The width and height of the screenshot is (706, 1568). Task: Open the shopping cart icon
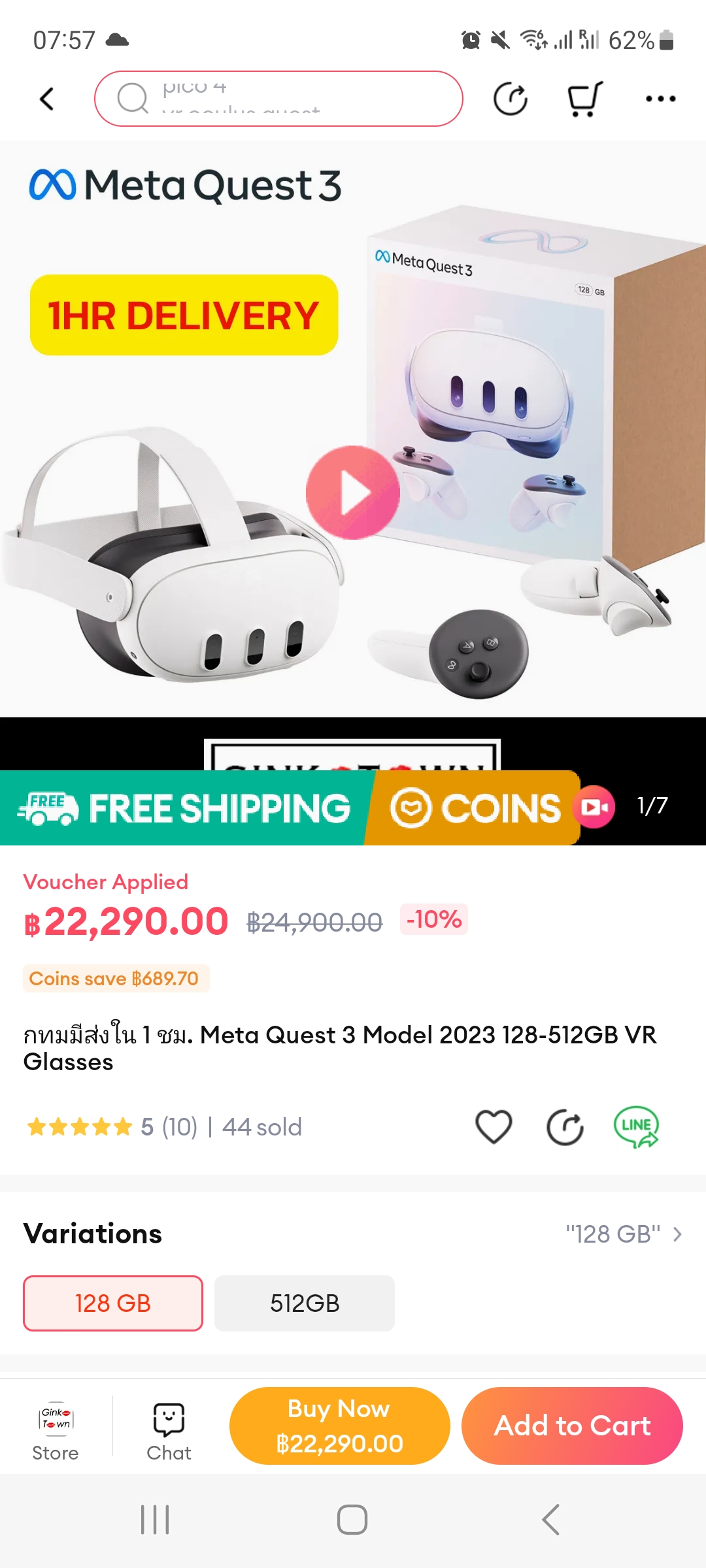coord(584,99)
